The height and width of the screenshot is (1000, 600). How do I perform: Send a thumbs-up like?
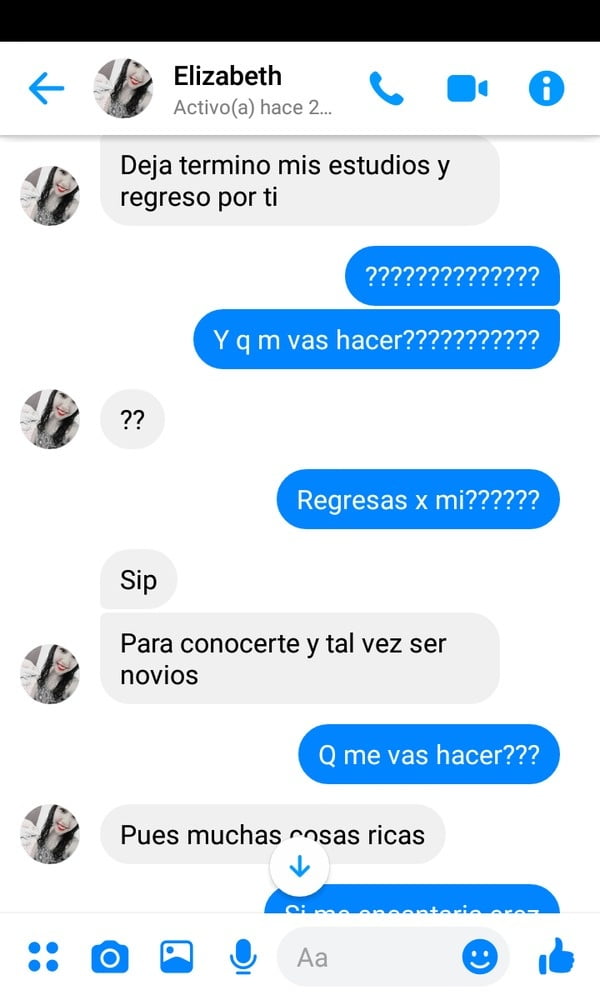tap(556, 956)
